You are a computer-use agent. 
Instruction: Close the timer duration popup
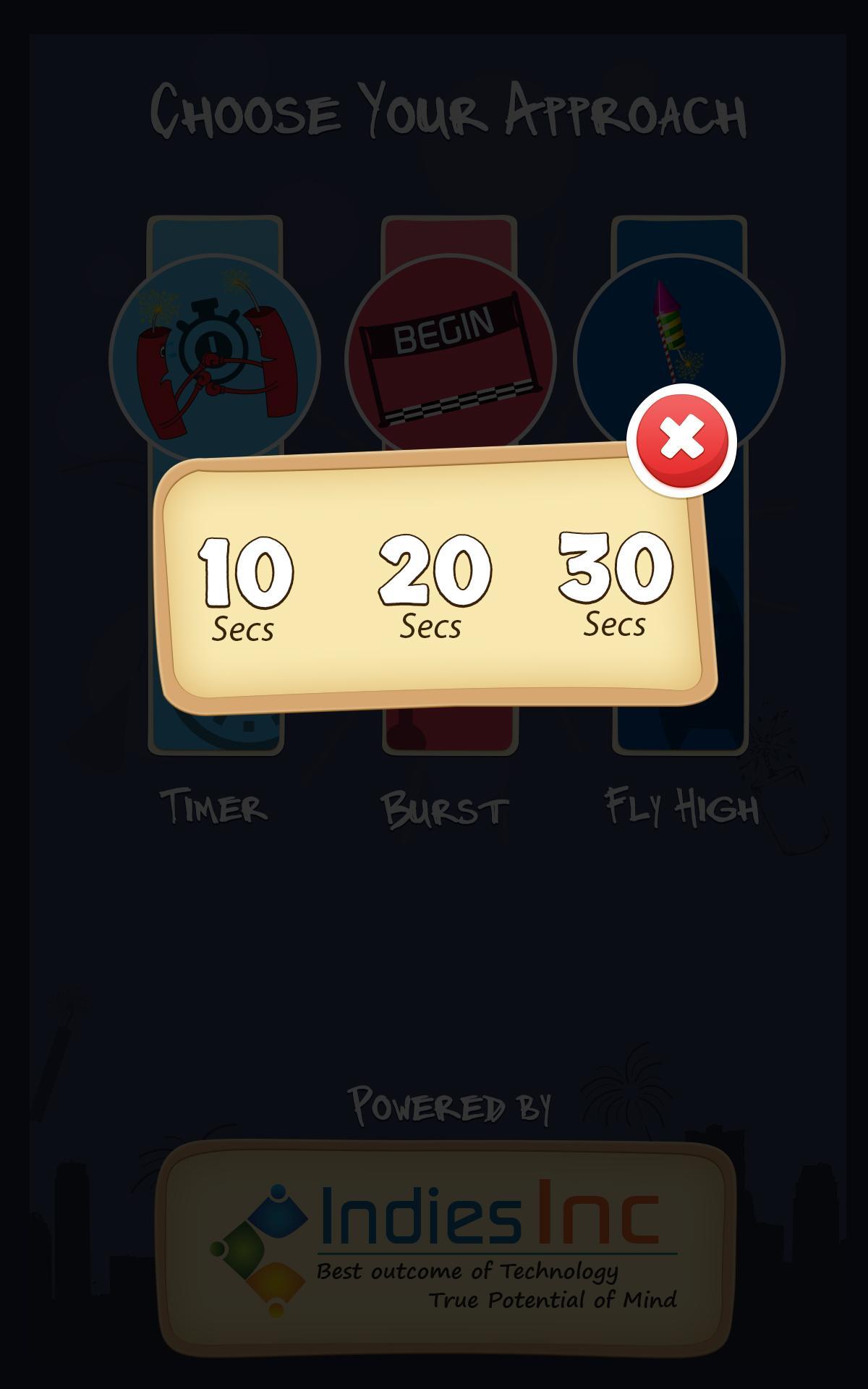click(x=682, y=441)
